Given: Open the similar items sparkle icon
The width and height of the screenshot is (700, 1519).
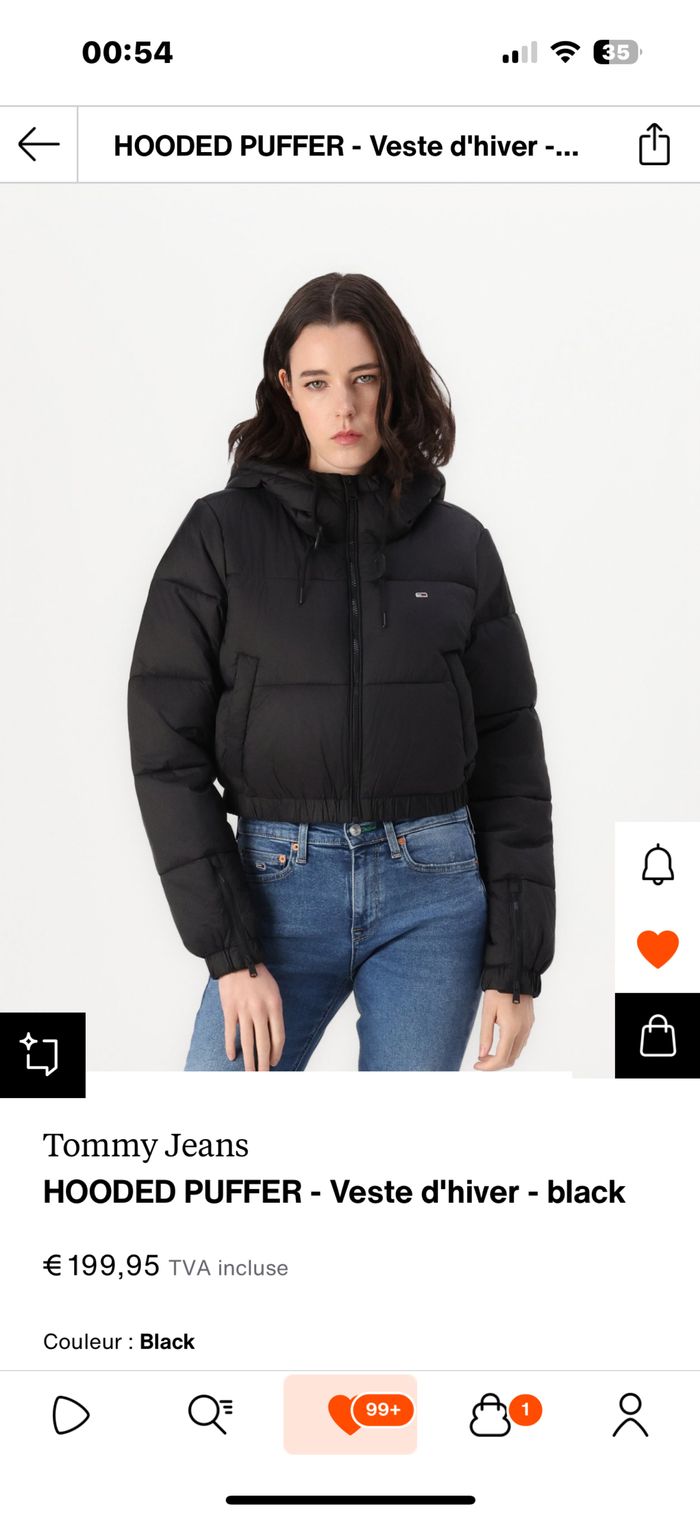Looking at the screenshot, I should 42,1055.
